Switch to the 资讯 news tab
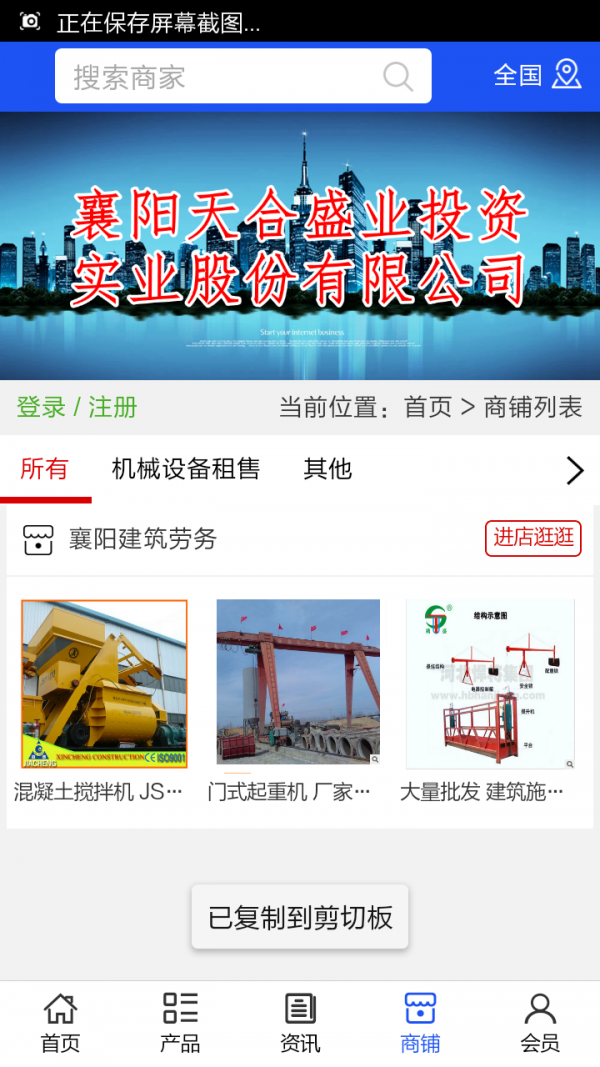 300,1023
